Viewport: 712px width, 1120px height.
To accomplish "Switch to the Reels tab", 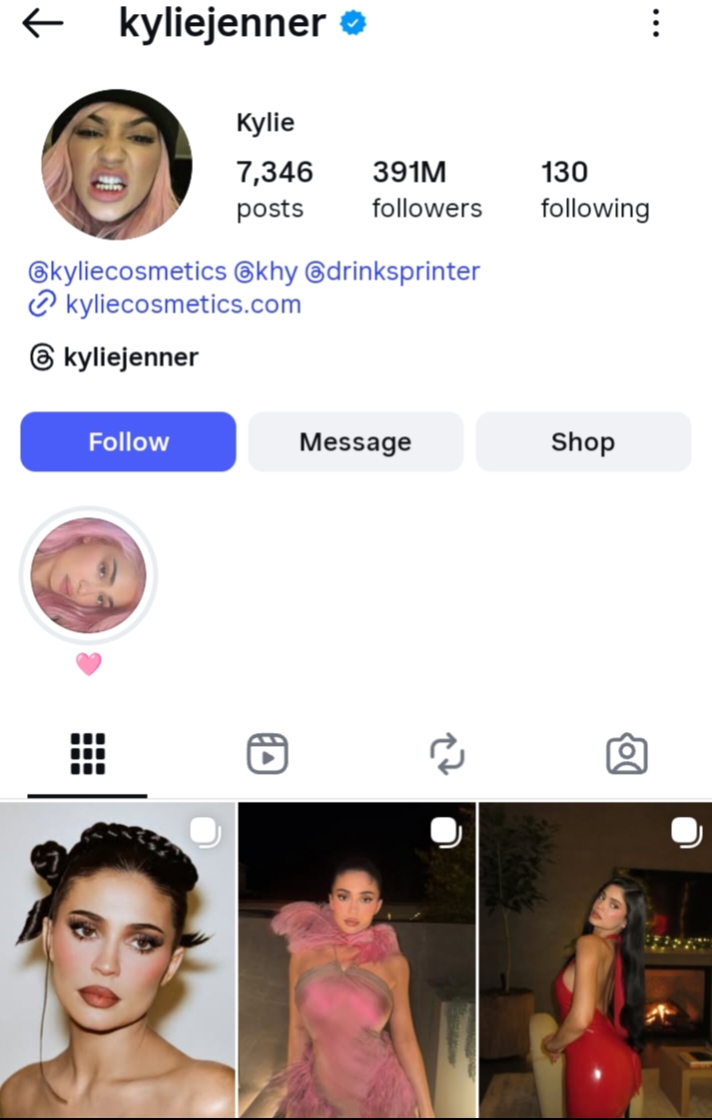I will 267,754.
